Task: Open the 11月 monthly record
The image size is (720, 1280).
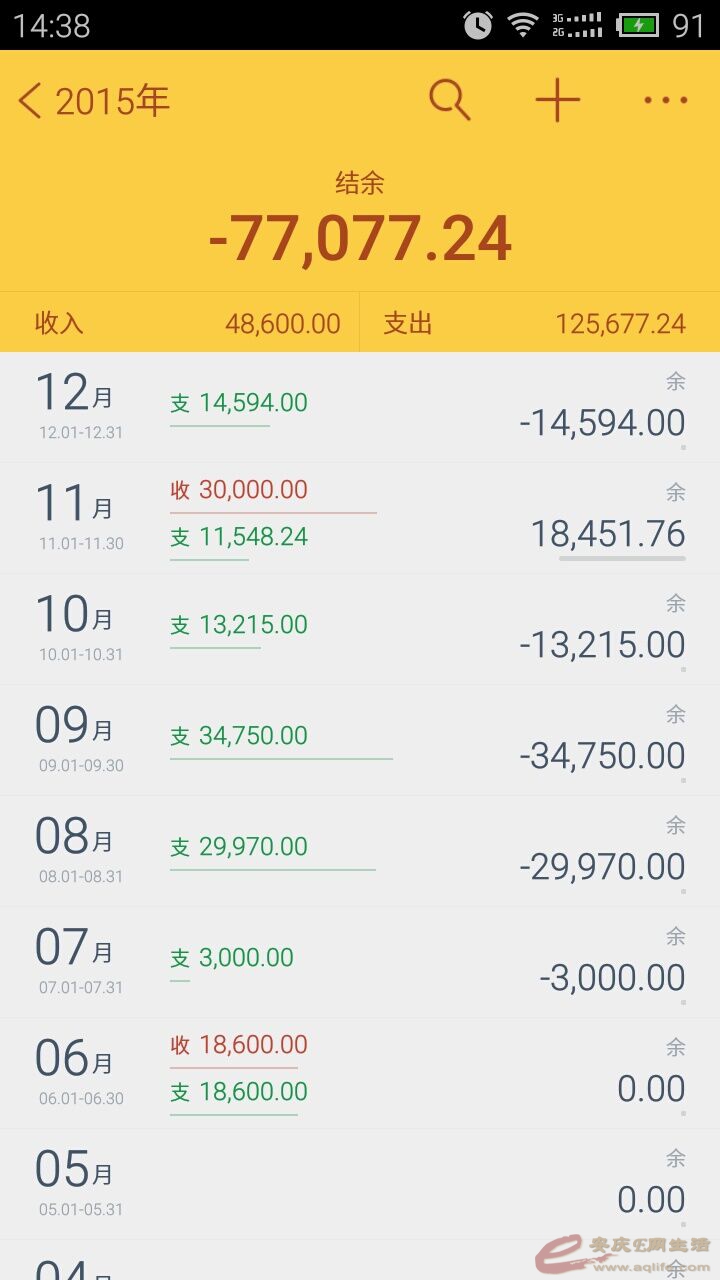Action: [360, 518]
